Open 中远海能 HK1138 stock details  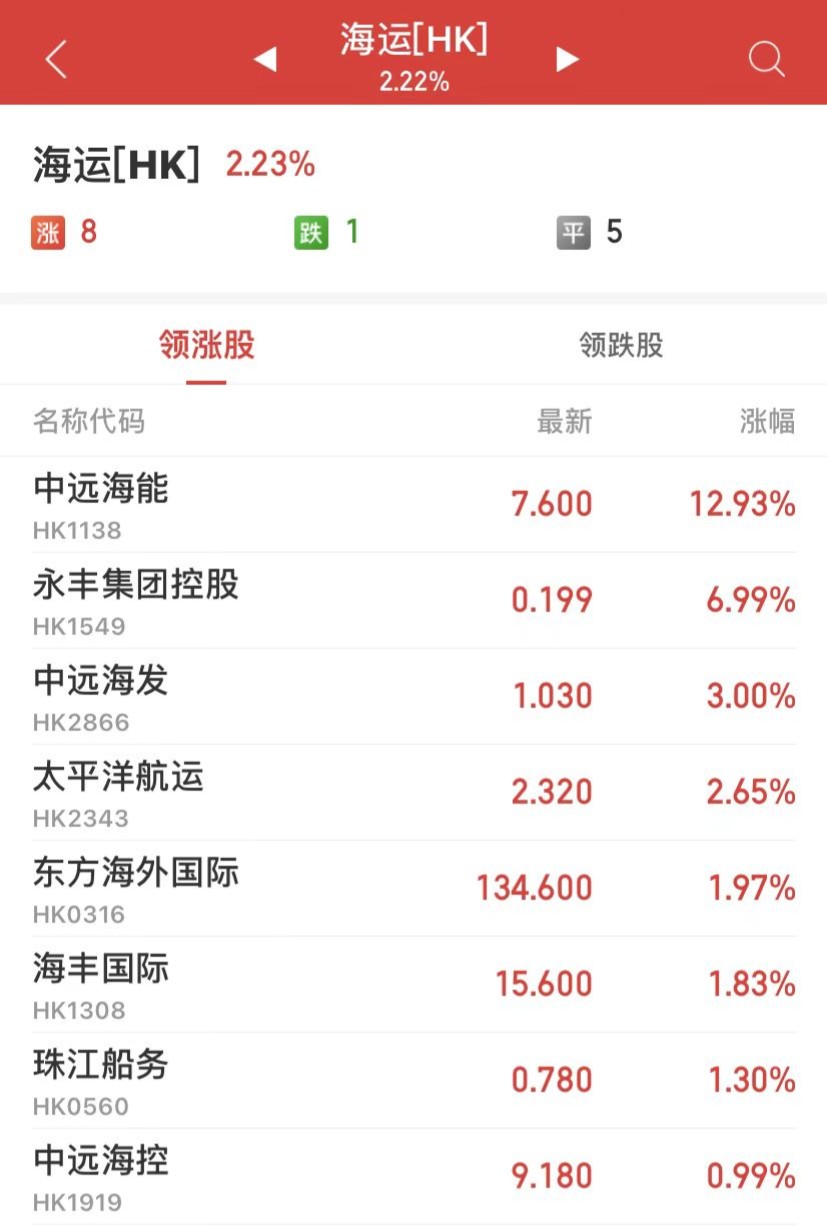point(413,504)
